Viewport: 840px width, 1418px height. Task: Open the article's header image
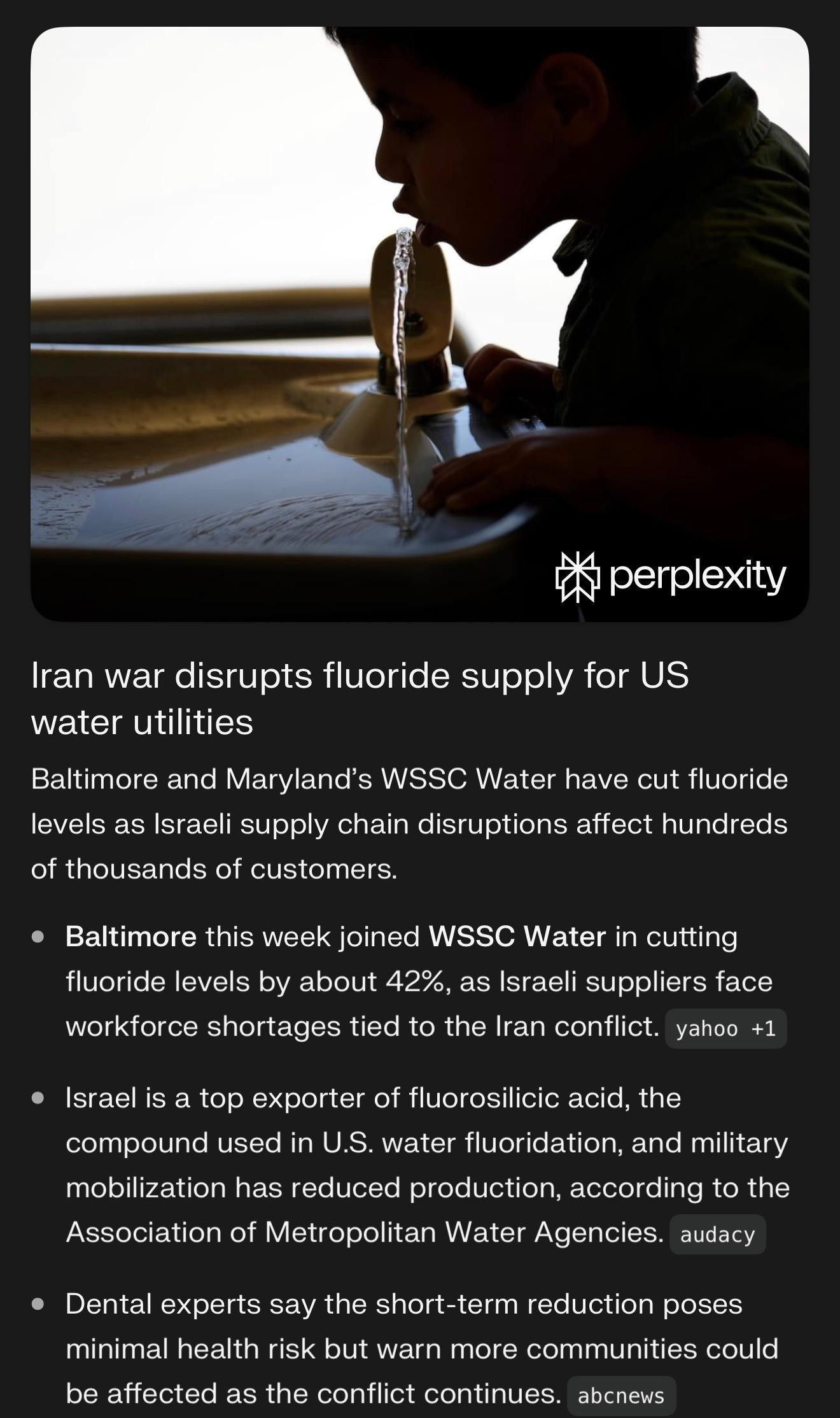click(420, 323)
